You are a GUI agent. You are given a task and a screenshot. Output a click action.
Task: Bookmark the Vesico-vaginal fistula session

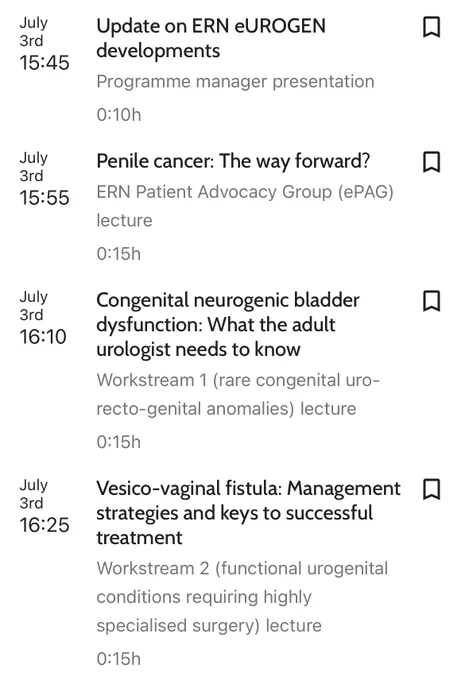tap(431, 490)
